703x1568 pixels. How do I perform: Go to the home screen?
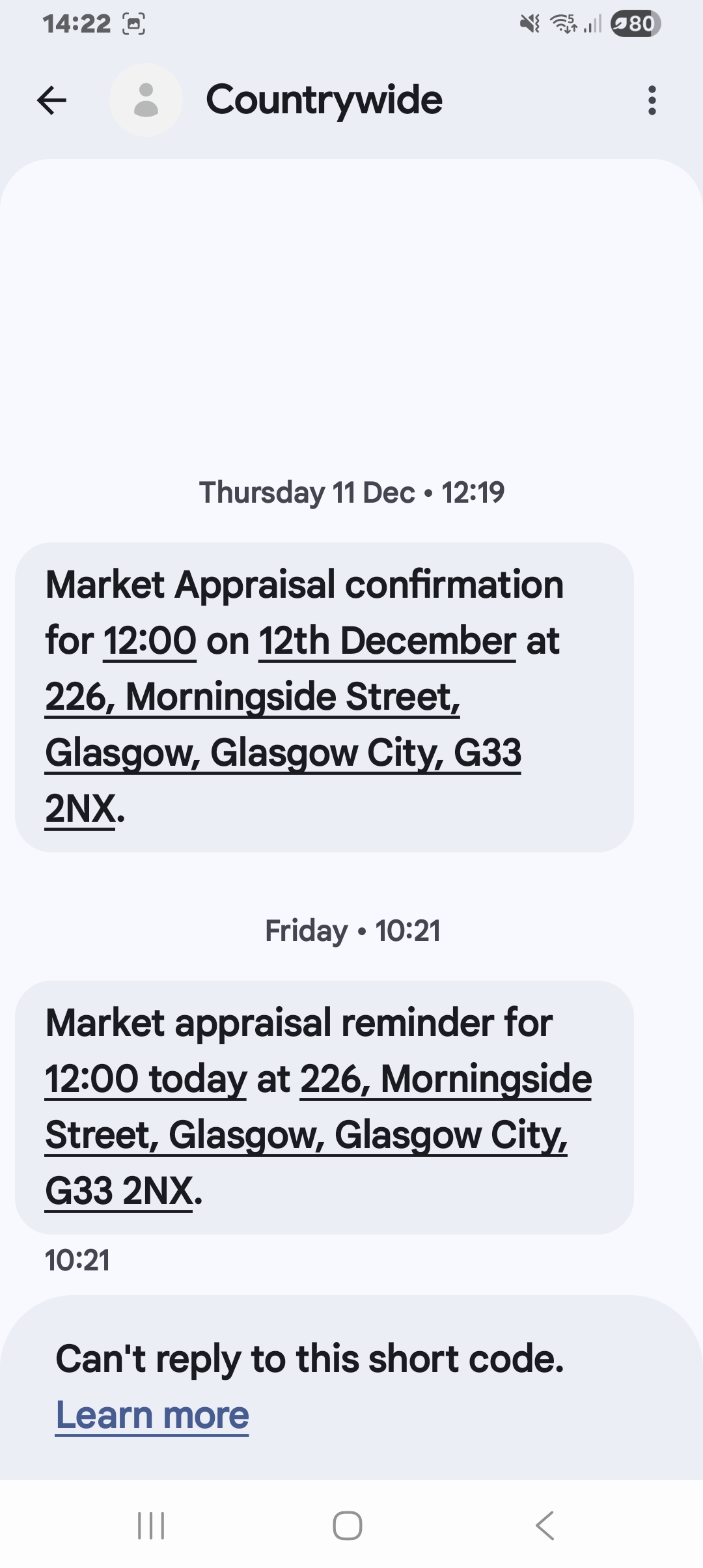point(348,1526)
